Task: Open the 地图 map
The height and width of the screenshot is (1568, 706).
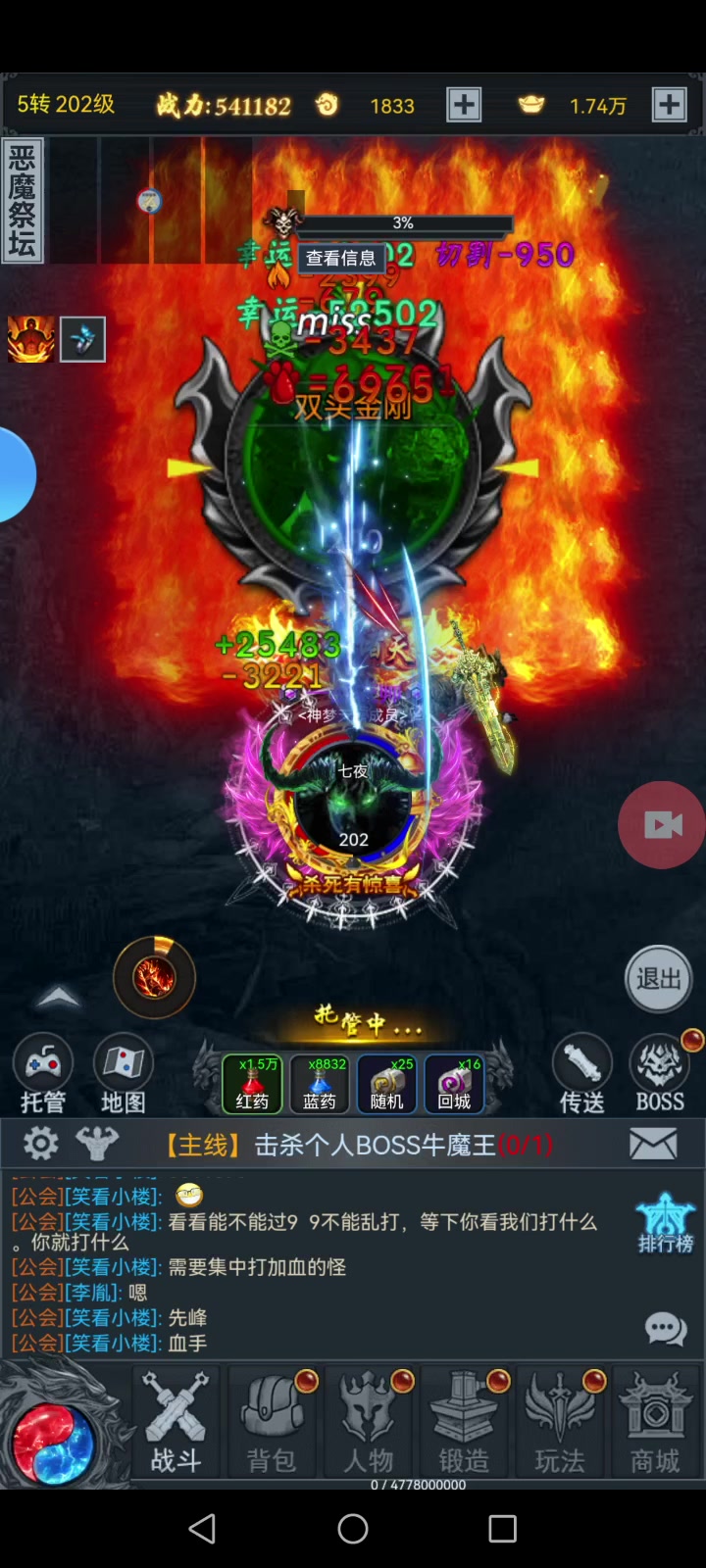Action: tap(124, 1074)
